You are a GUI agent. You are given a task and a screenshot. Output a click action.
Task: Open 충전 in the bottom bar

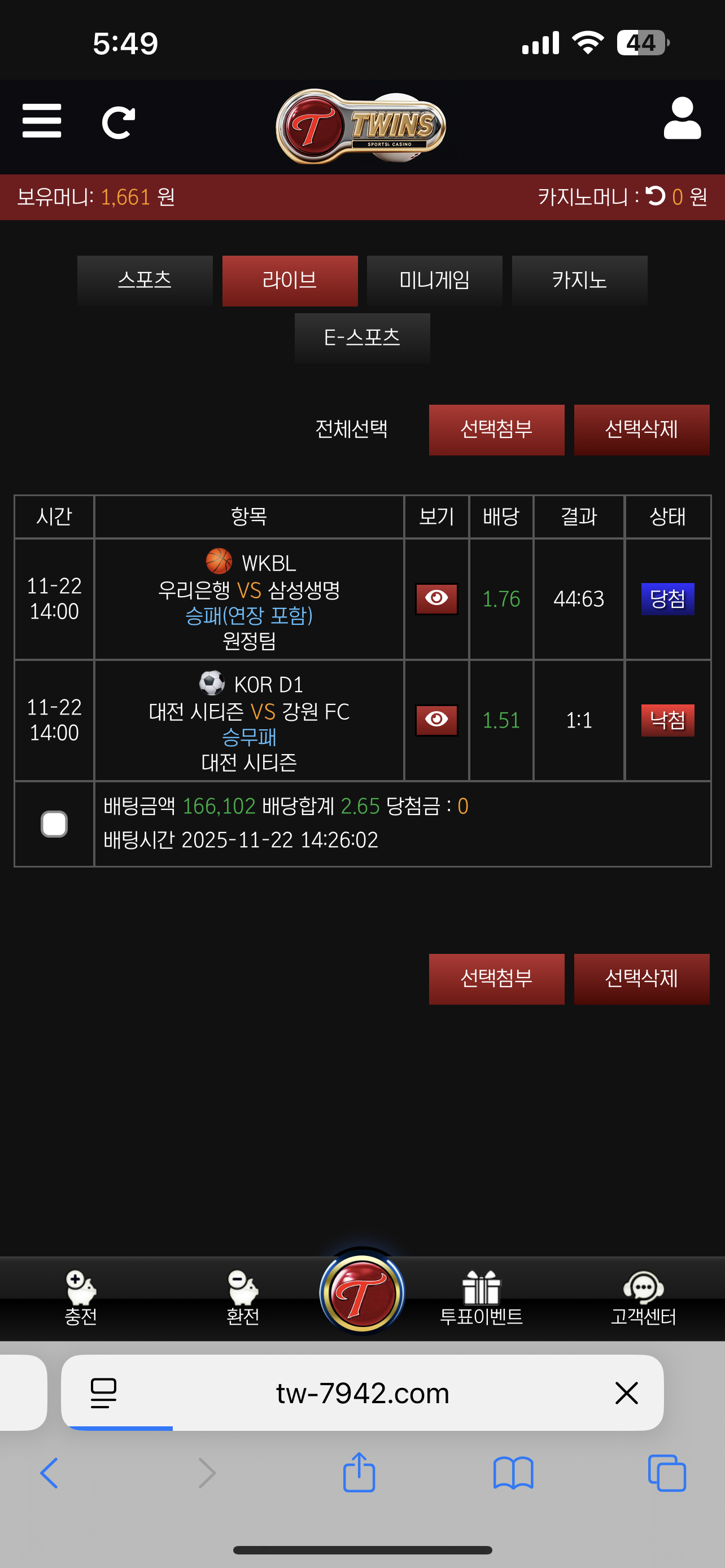(x=81, y=1298)
